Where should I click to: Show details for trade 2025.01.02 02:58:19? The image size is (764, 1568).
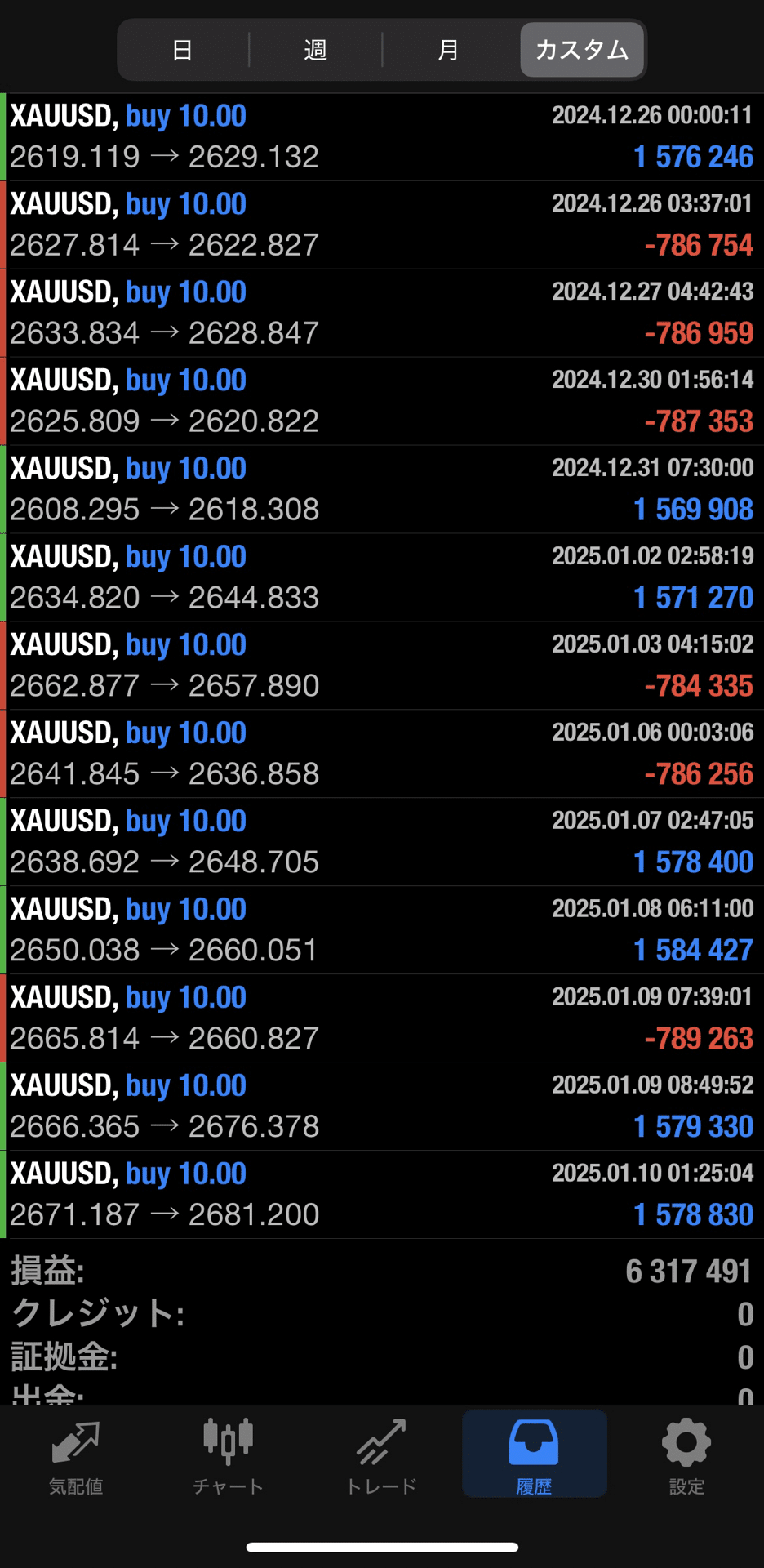(382, 577)
